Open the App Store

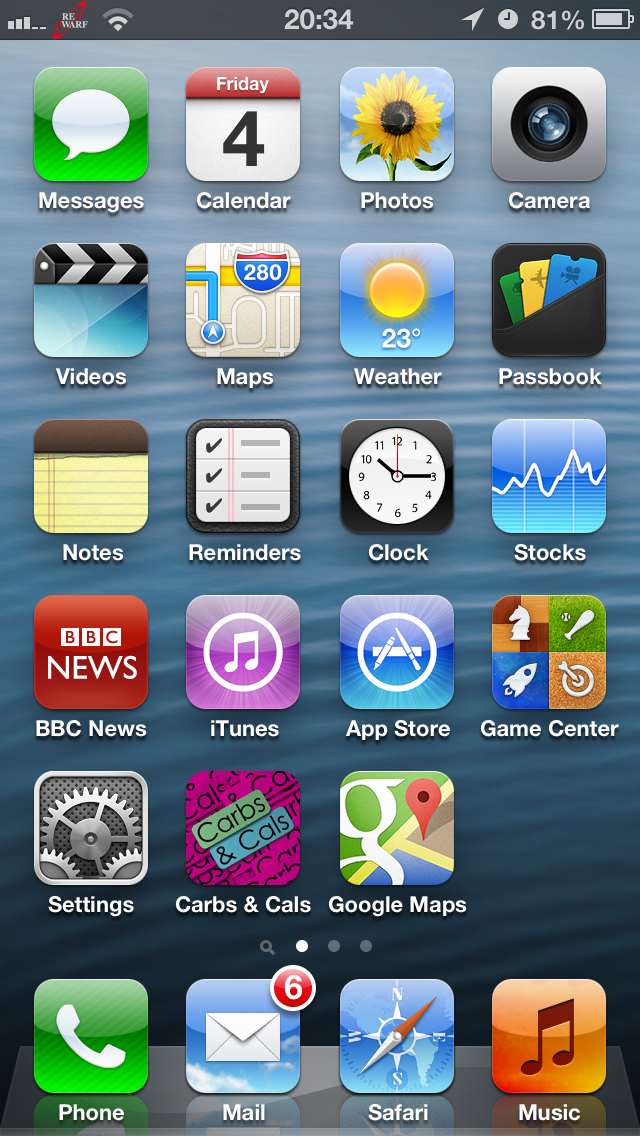pos(396,652)
